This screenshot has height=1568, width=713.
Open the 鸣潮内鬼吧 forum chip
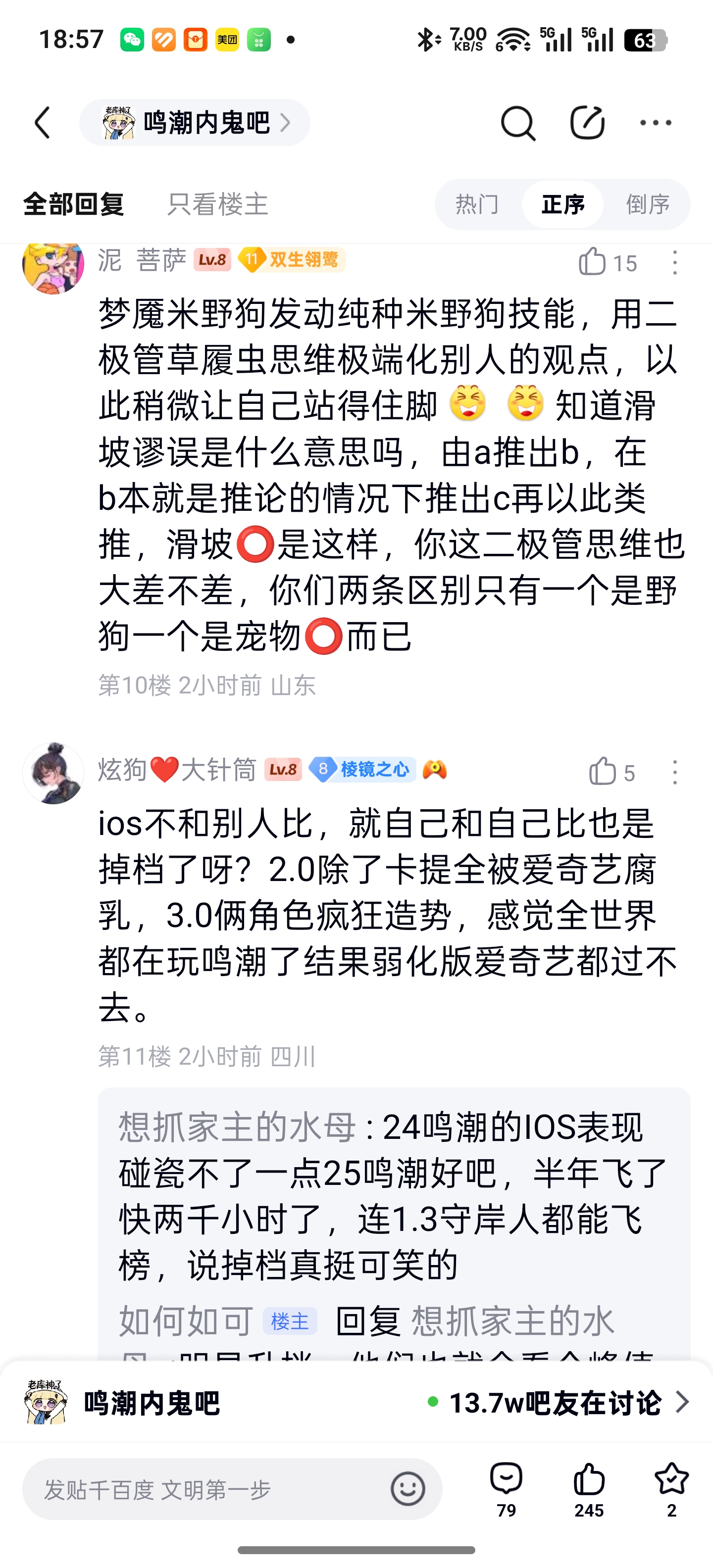[195, 123]
